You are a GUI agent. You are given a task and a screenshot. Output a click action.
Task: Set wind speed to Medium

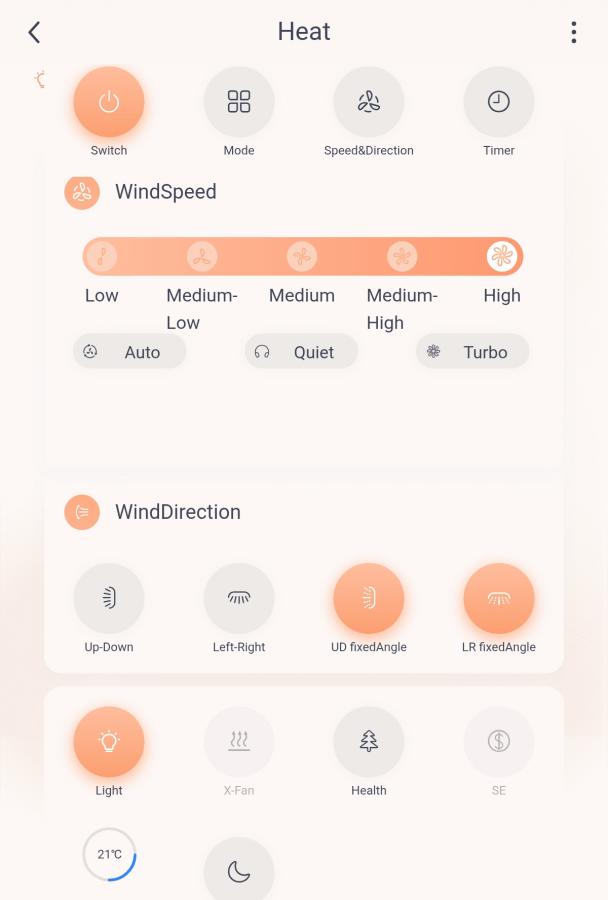click(301, 257)
